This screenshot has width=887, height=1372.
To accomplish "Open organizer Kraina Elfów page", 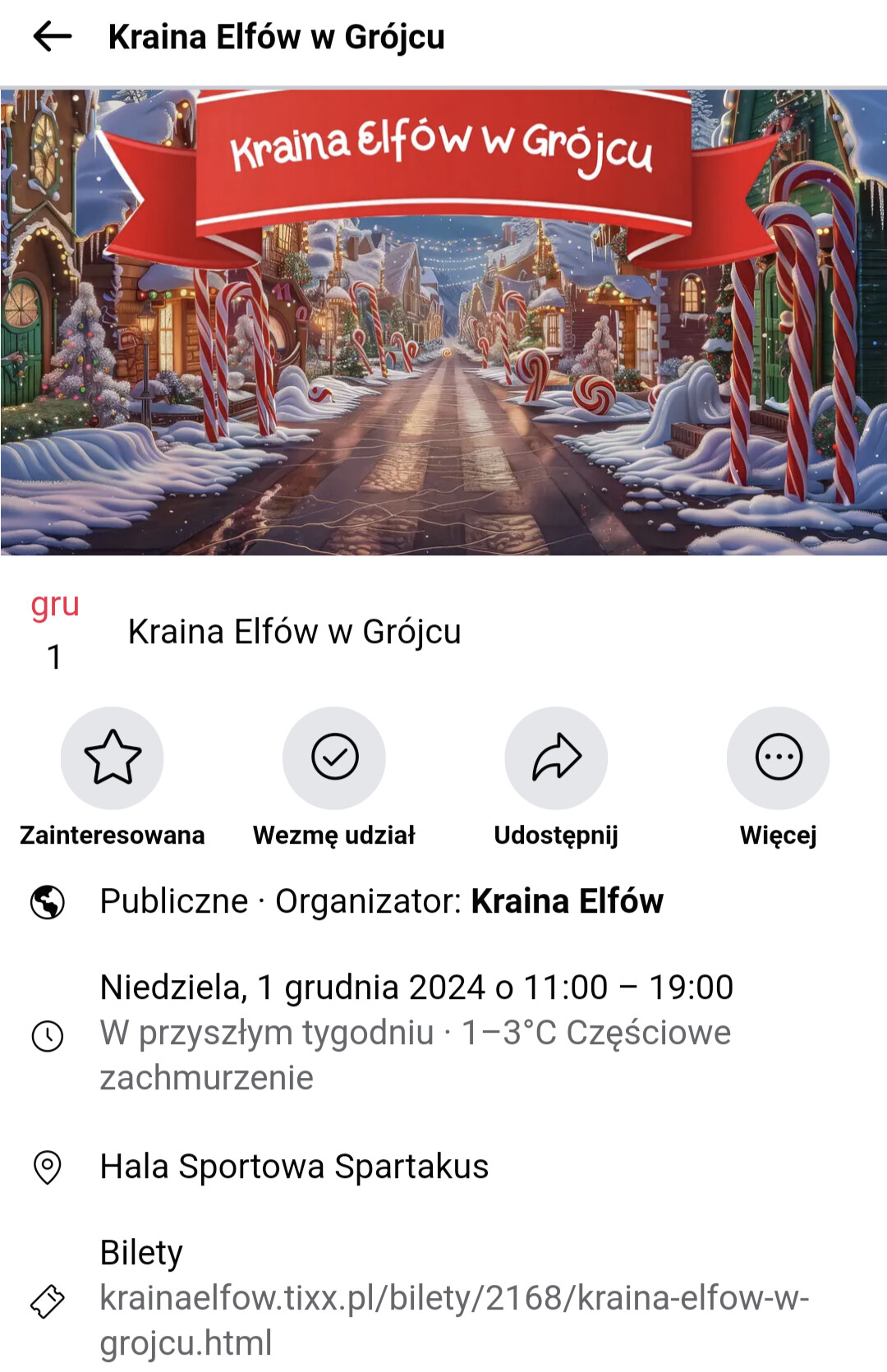I will 567,901.
